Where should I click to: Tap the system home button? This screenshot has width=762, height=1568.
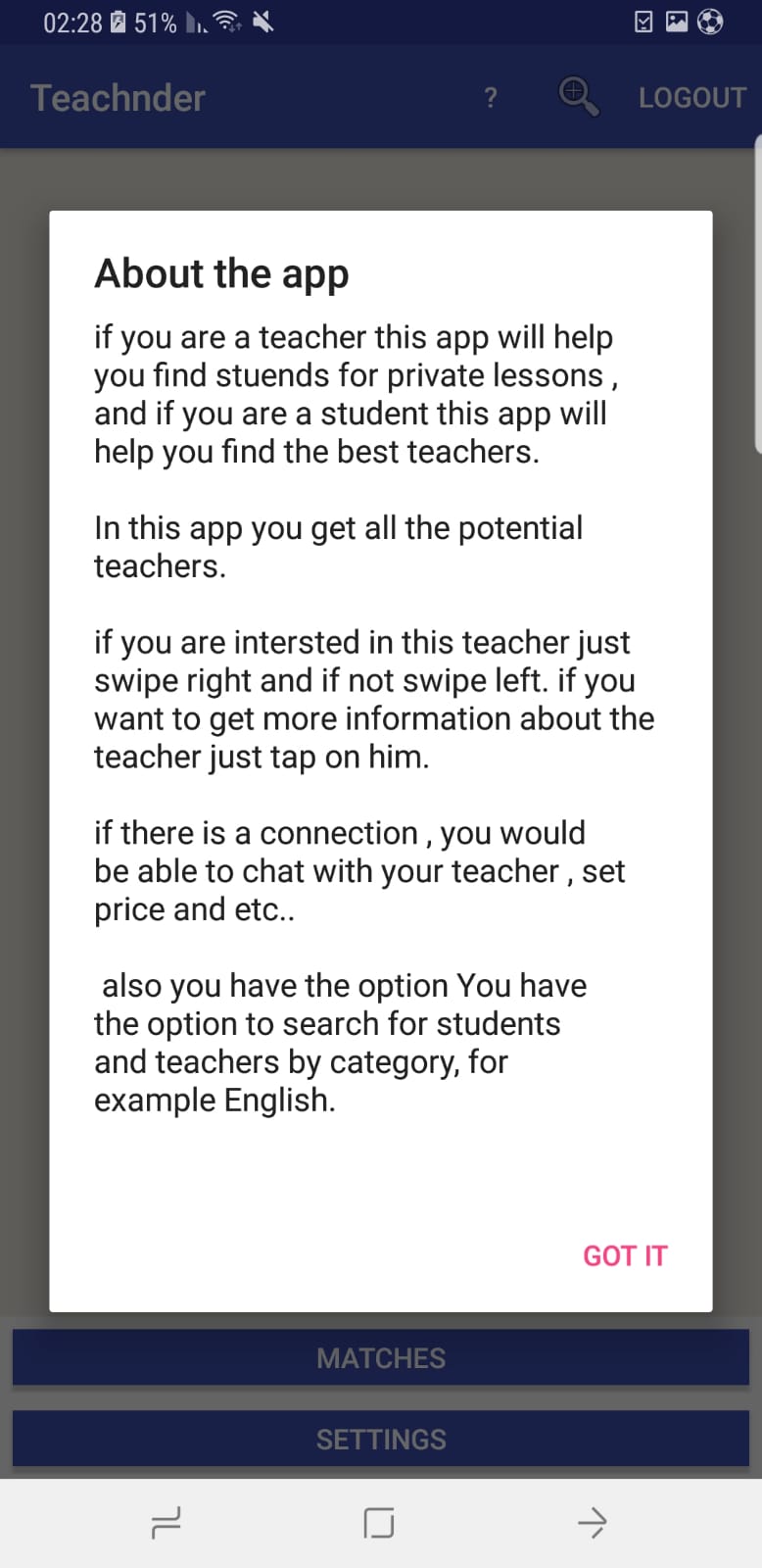coord(379,1522)
